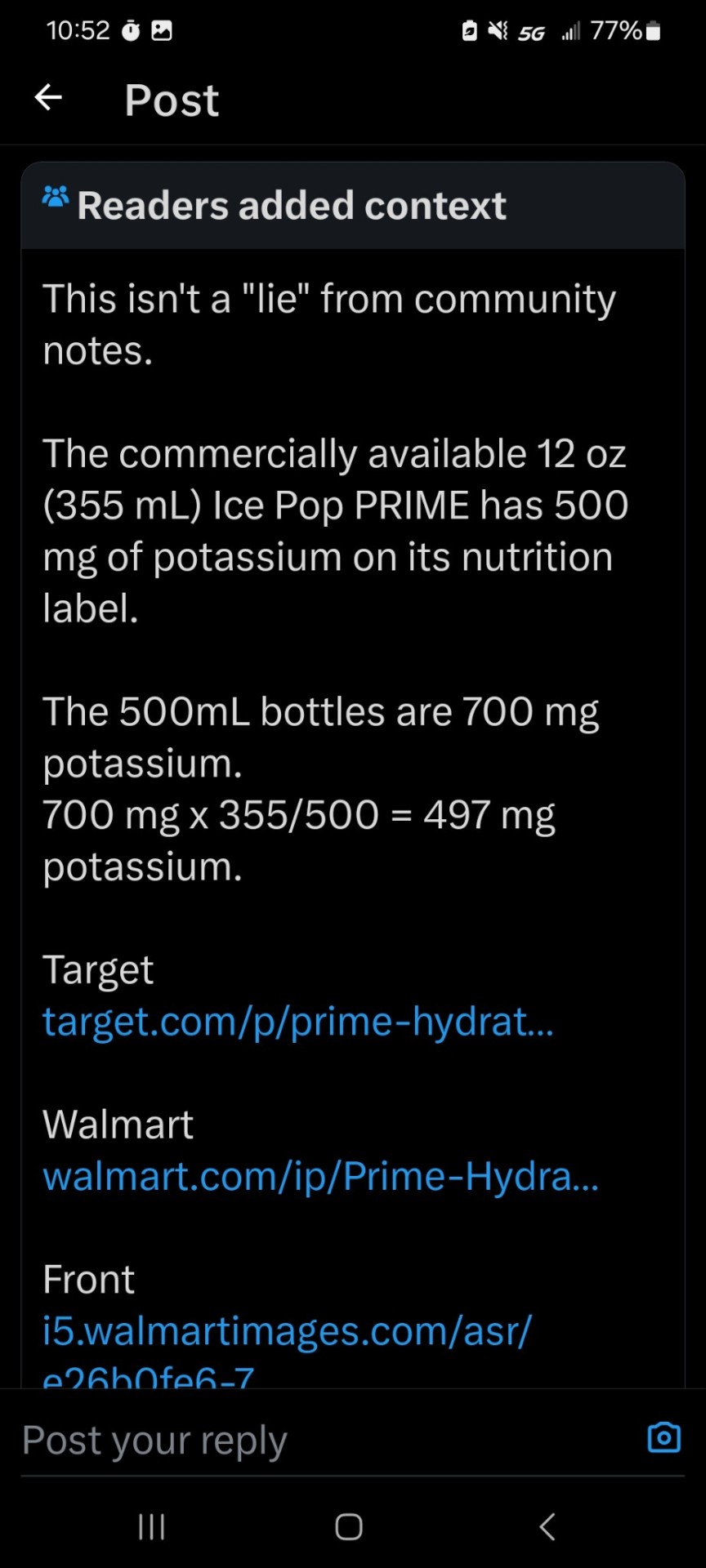This screenshot has height=1568, width=706.
Task: Open the i5.walmartimages.com link
Action: coord(287,1331)
